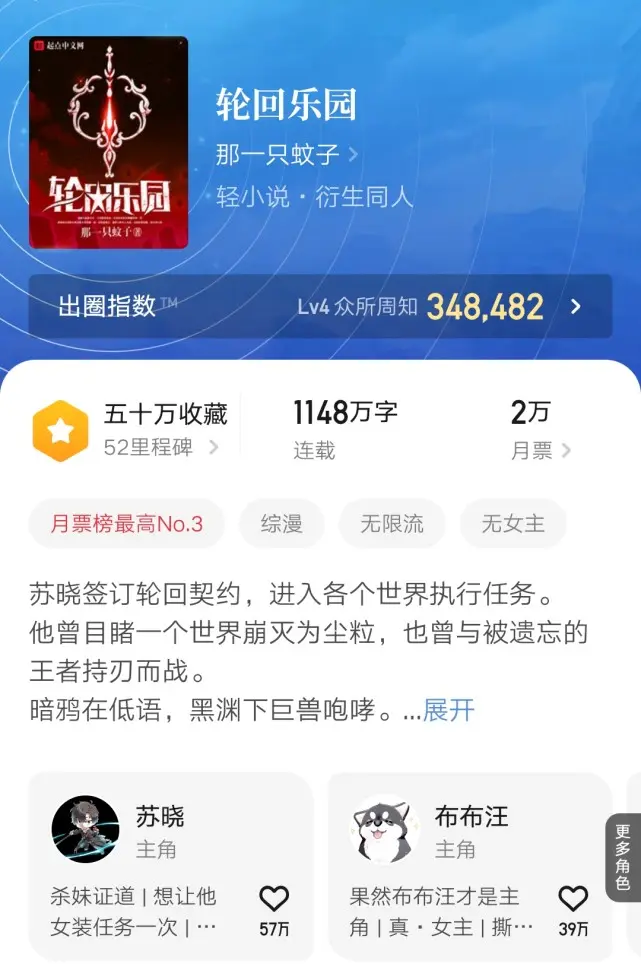This screenshot has width=641, height=970.
Task: Expand the synopsis with 展开
Action: (x=448, y=710)
